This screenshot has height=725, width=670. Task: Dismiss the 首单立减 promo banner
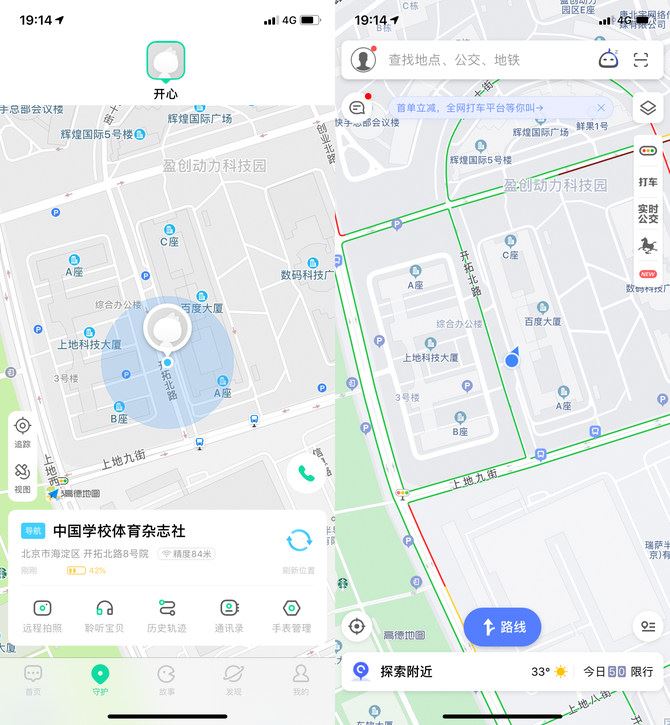click(601, 108)
